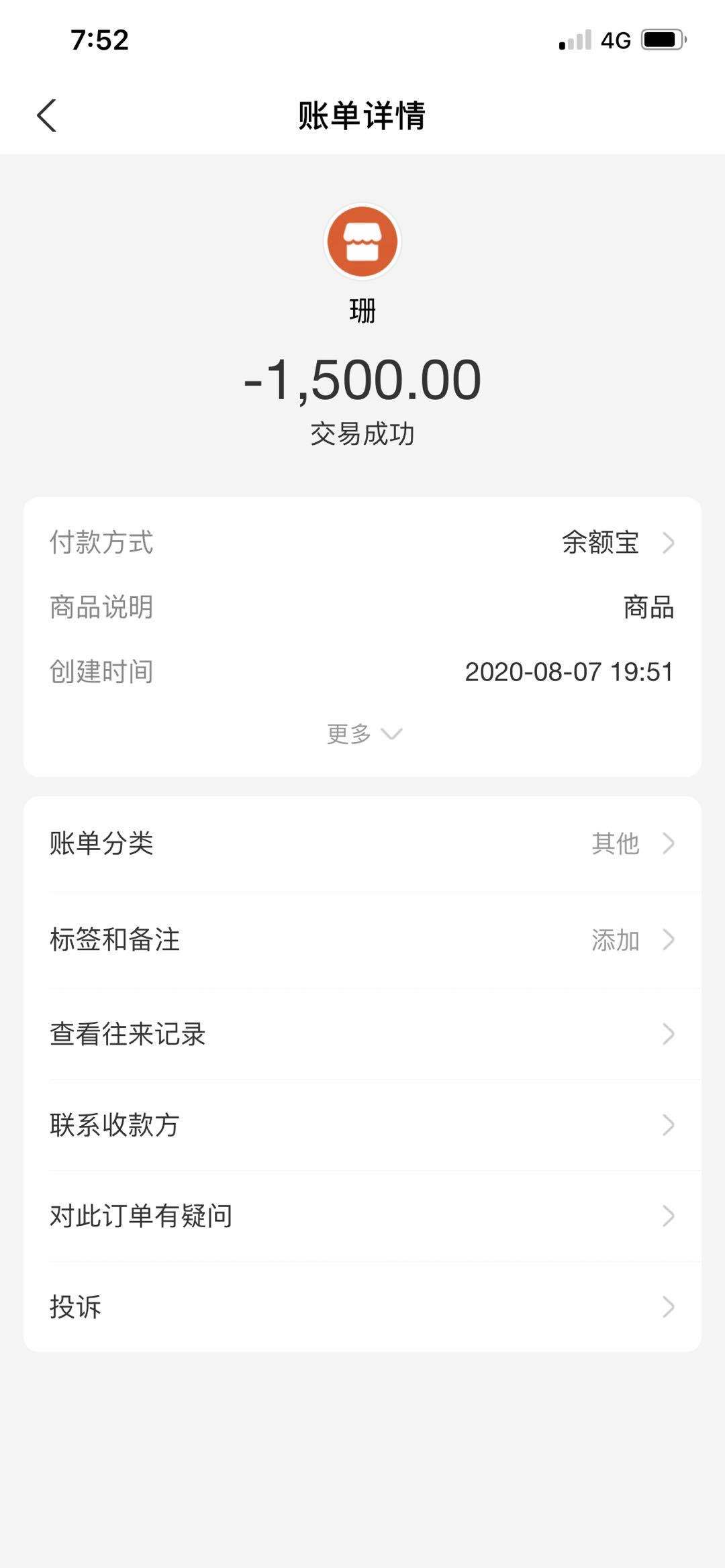The height and width of the screenshot is (1568, 725).
Task: Open the 投诉 complaint option
Action: point(362,1306)
